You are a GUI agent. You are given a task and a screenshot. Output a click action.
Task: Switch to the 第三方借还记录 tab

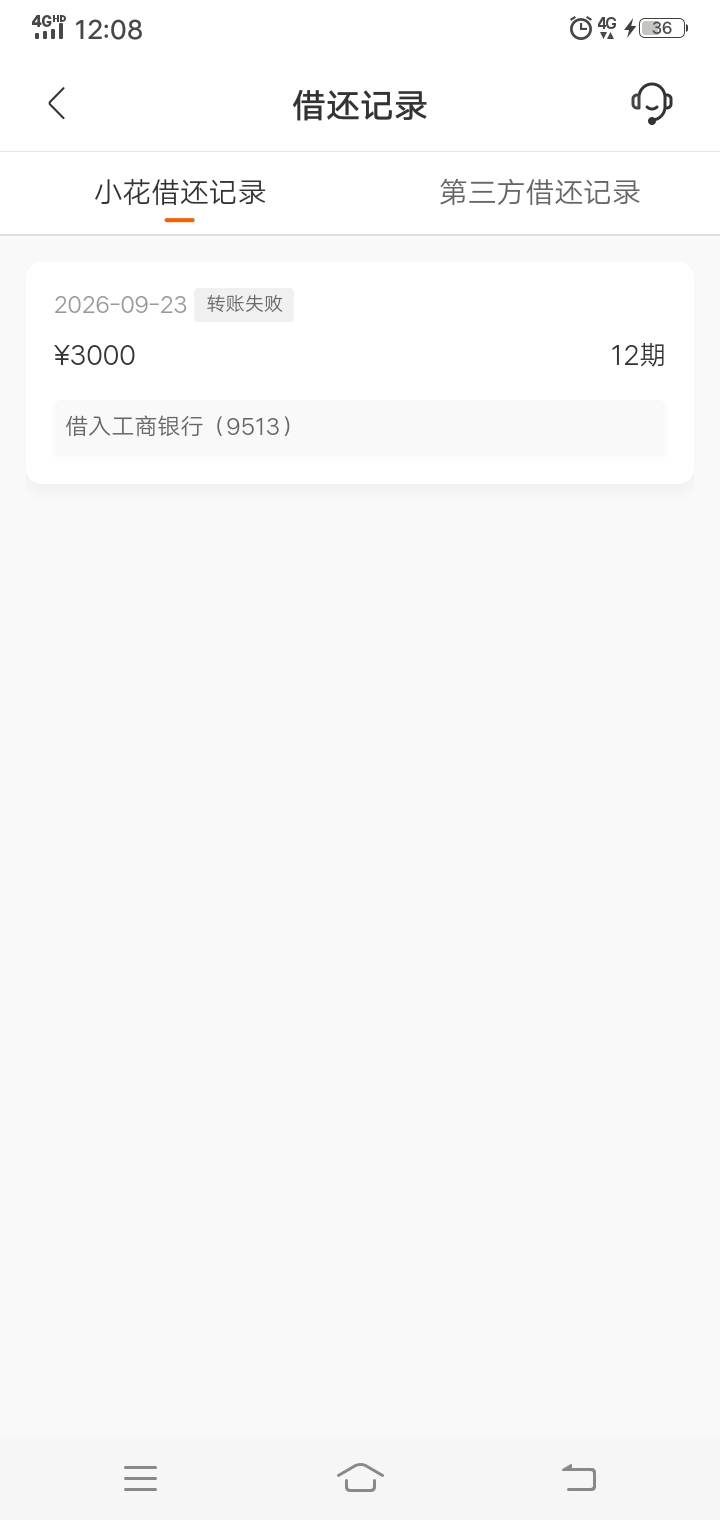point(540,192)
